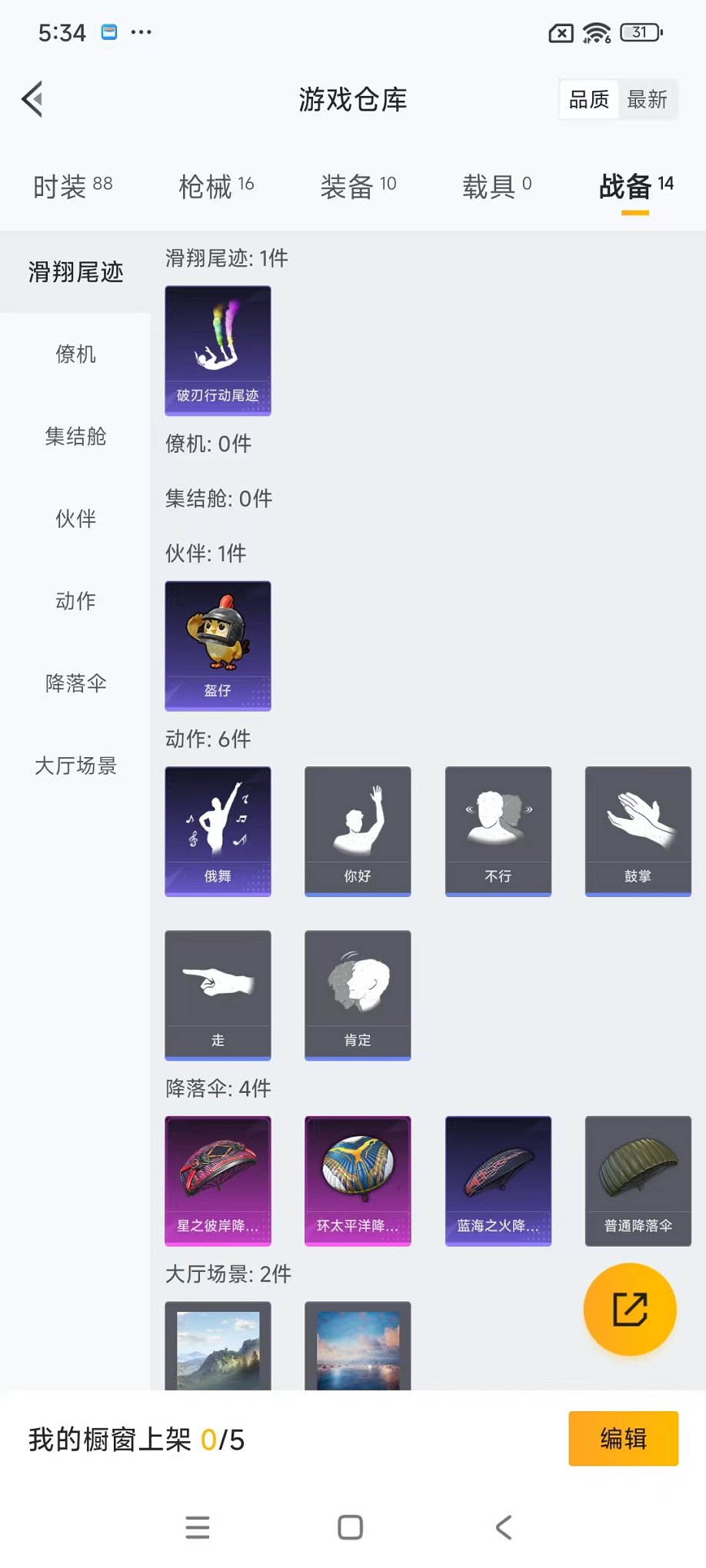Image resolution: width=706 pixels, height=1568 pixels.
Task: Open the 俄舞 emote action
Action: click(218, 830)
